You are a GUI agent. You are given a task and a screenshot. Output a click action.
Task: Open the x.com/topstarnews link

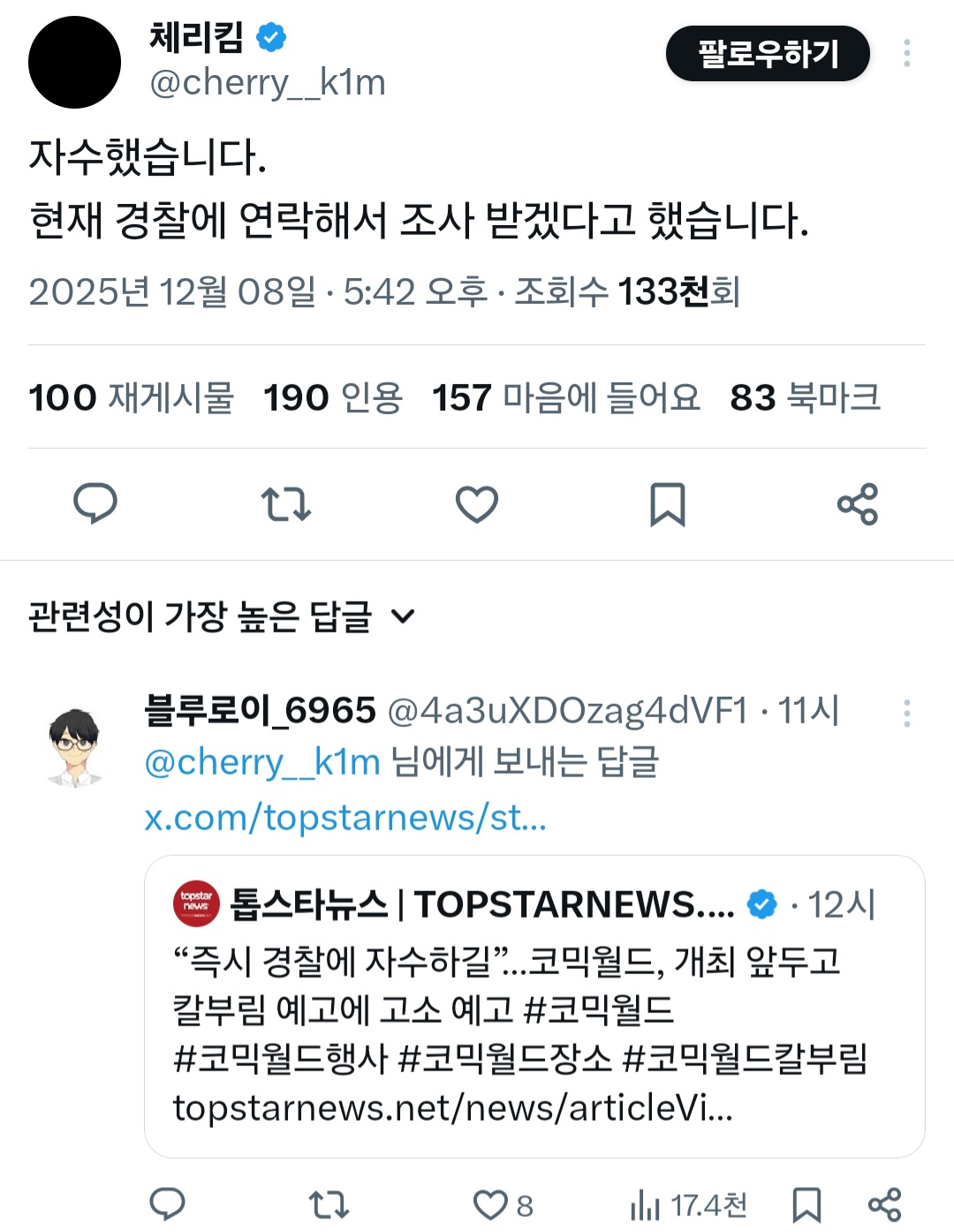click(x=345, y=818)
